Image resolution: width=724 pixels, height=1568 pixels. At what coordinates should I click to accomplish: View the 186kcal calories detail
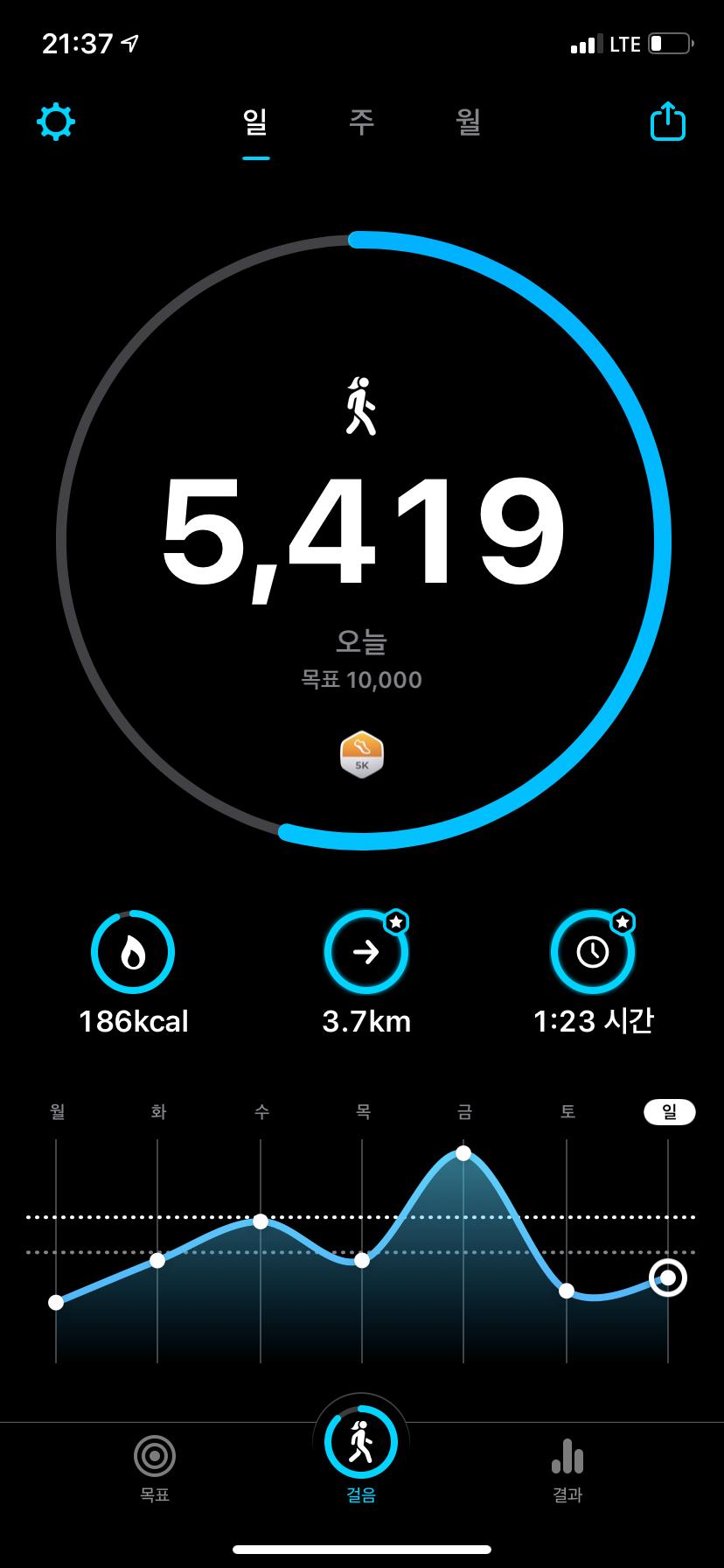133,952
